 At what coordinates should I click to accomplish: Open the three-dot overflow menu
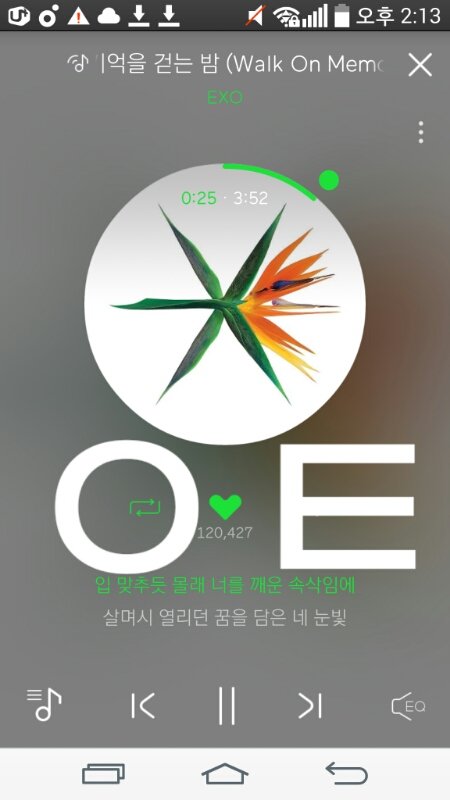[420, 132]
